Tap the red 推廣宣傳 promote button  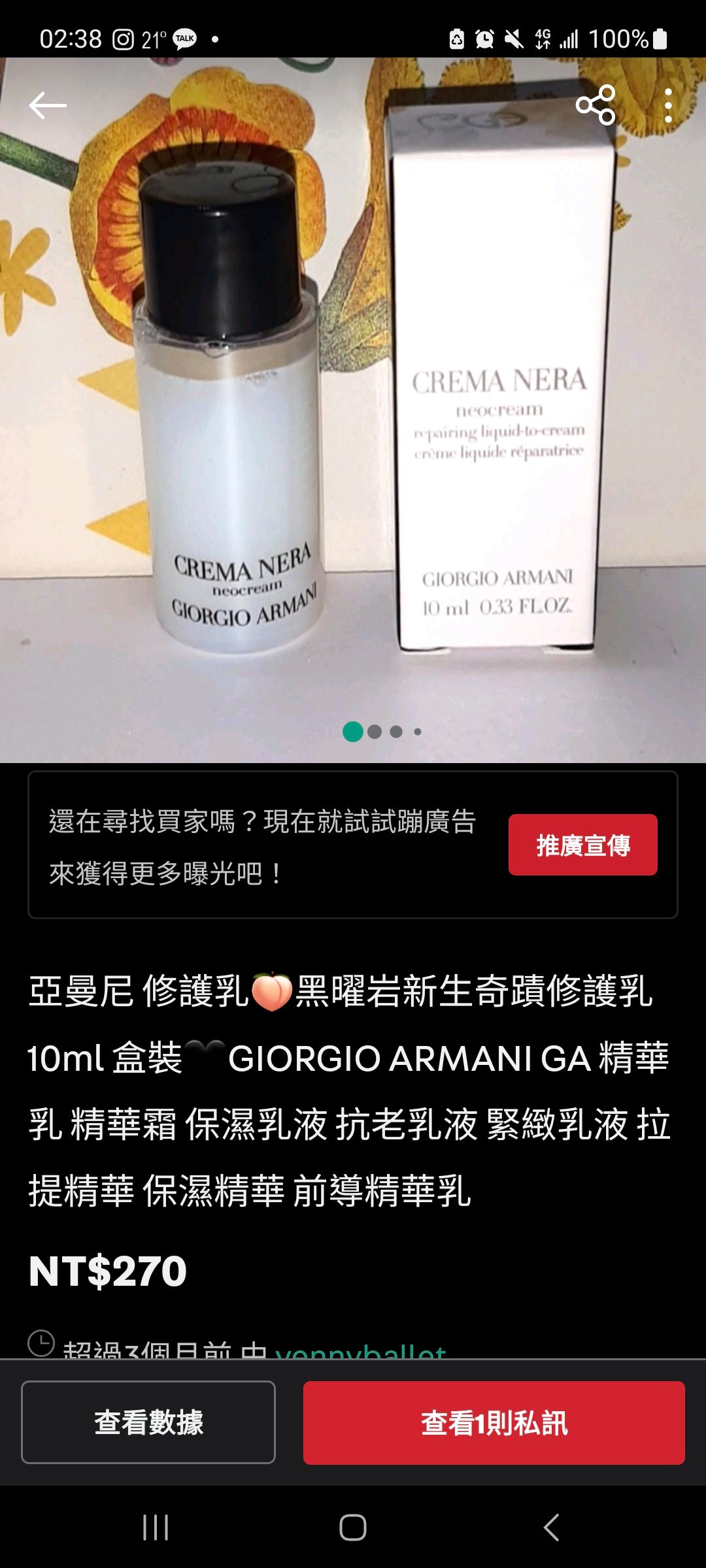[x=582, y=845]
